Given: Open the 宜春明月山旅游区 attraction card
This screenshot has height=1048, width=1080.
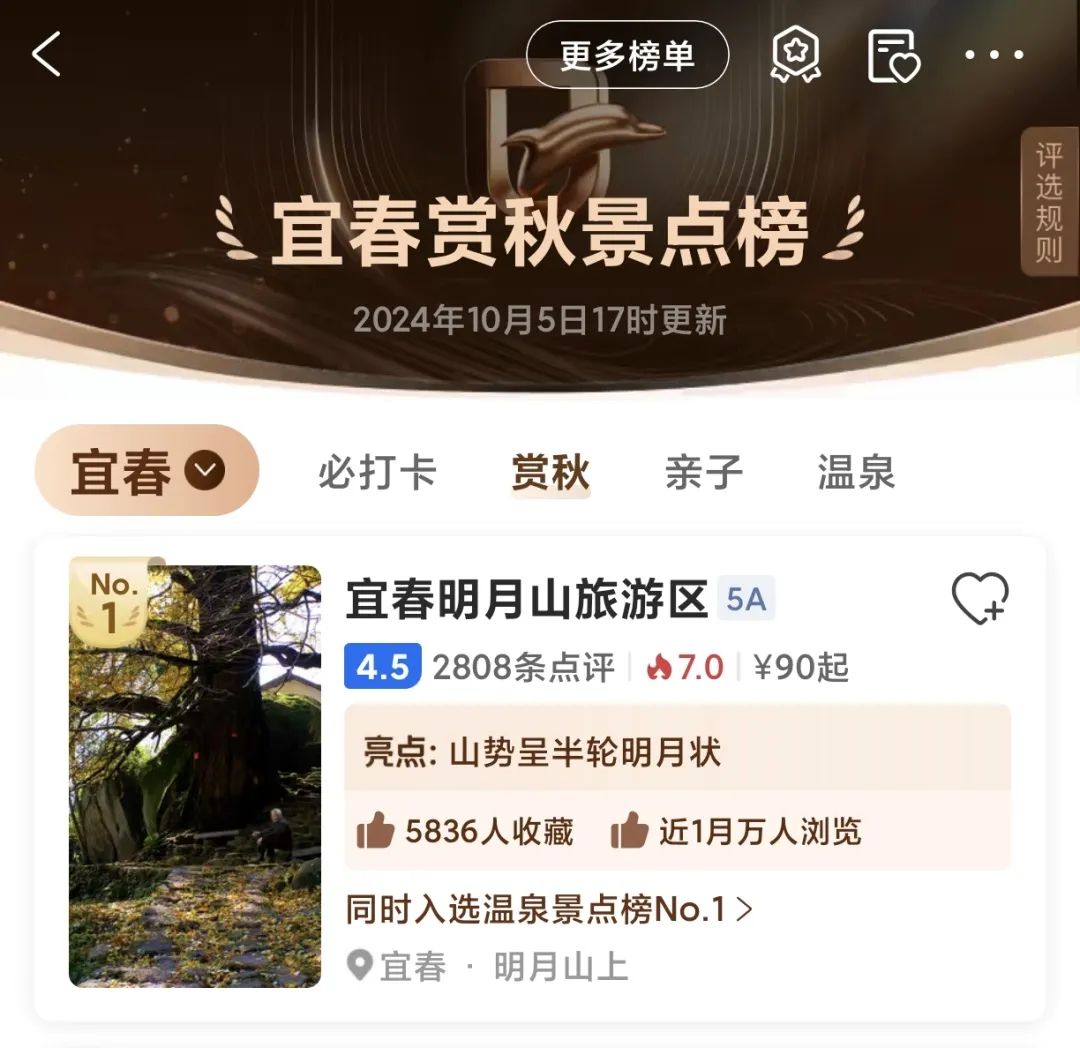Looking at the screenshot, I should tap(526, 600).
